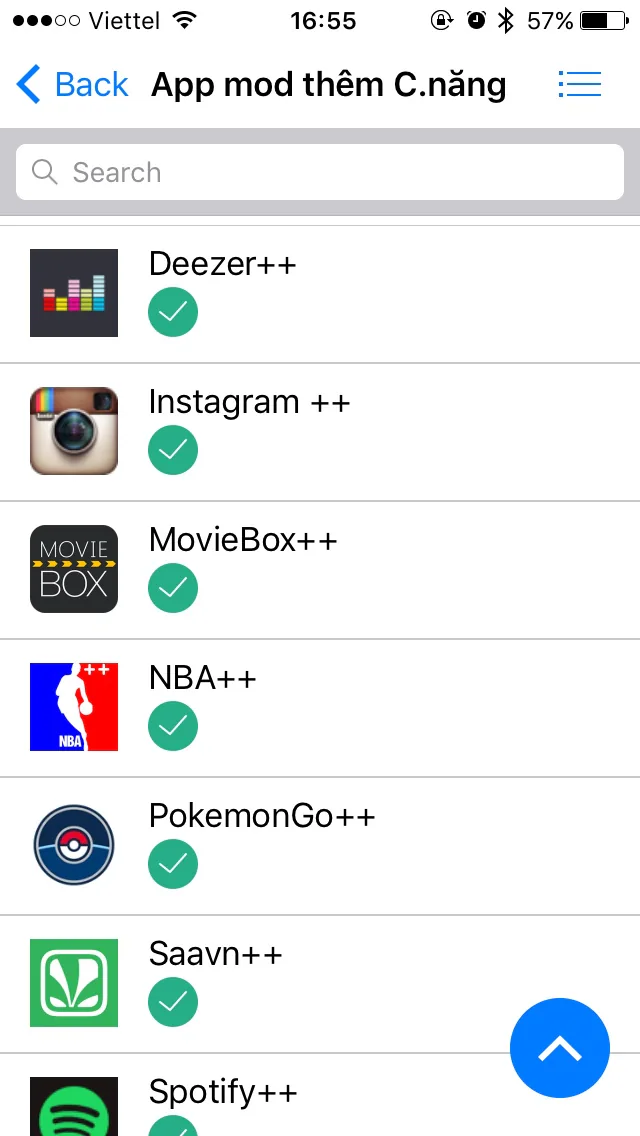Choose the NBA++ row
This screenshot has height=1136, width=640.
coord(320,708)
